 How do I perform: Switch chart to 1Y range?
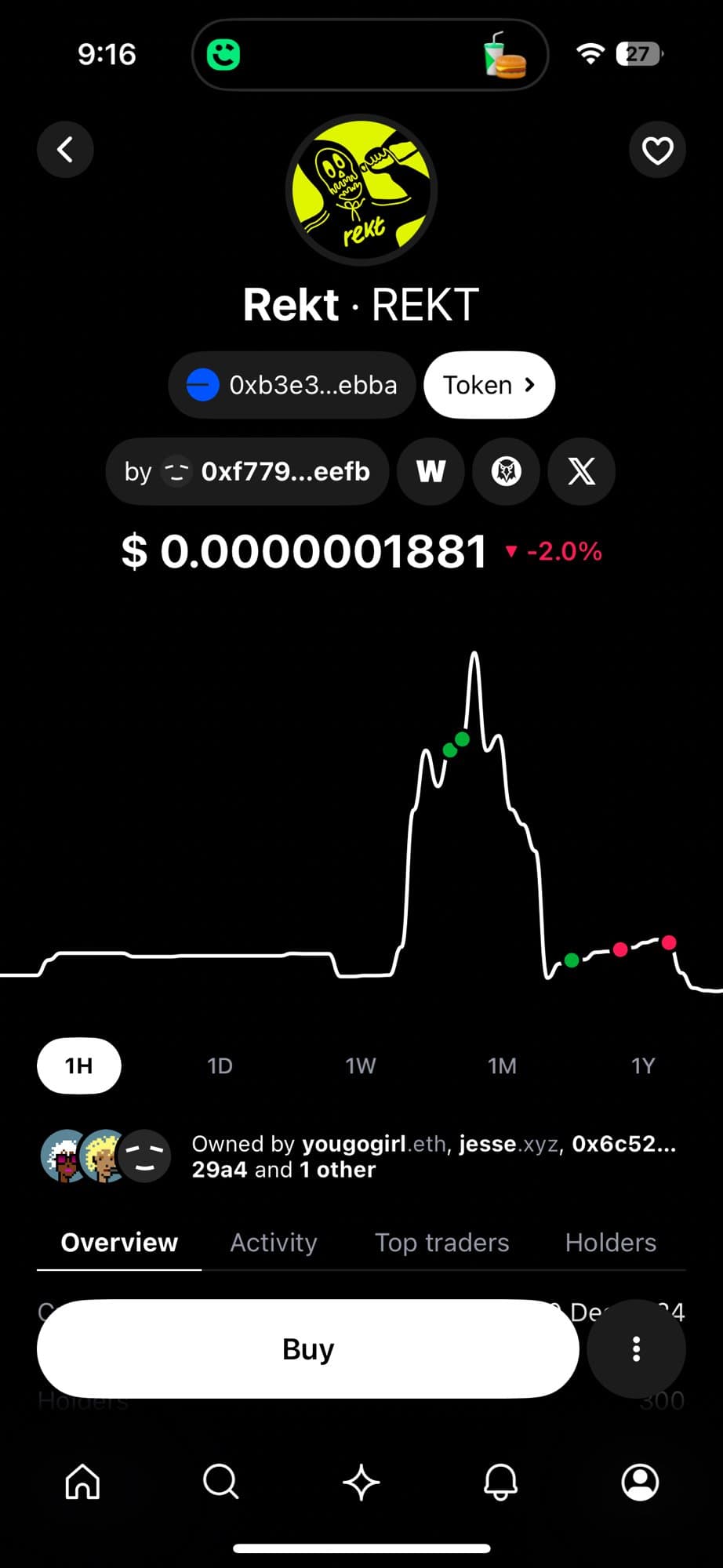coord(643,1065)
